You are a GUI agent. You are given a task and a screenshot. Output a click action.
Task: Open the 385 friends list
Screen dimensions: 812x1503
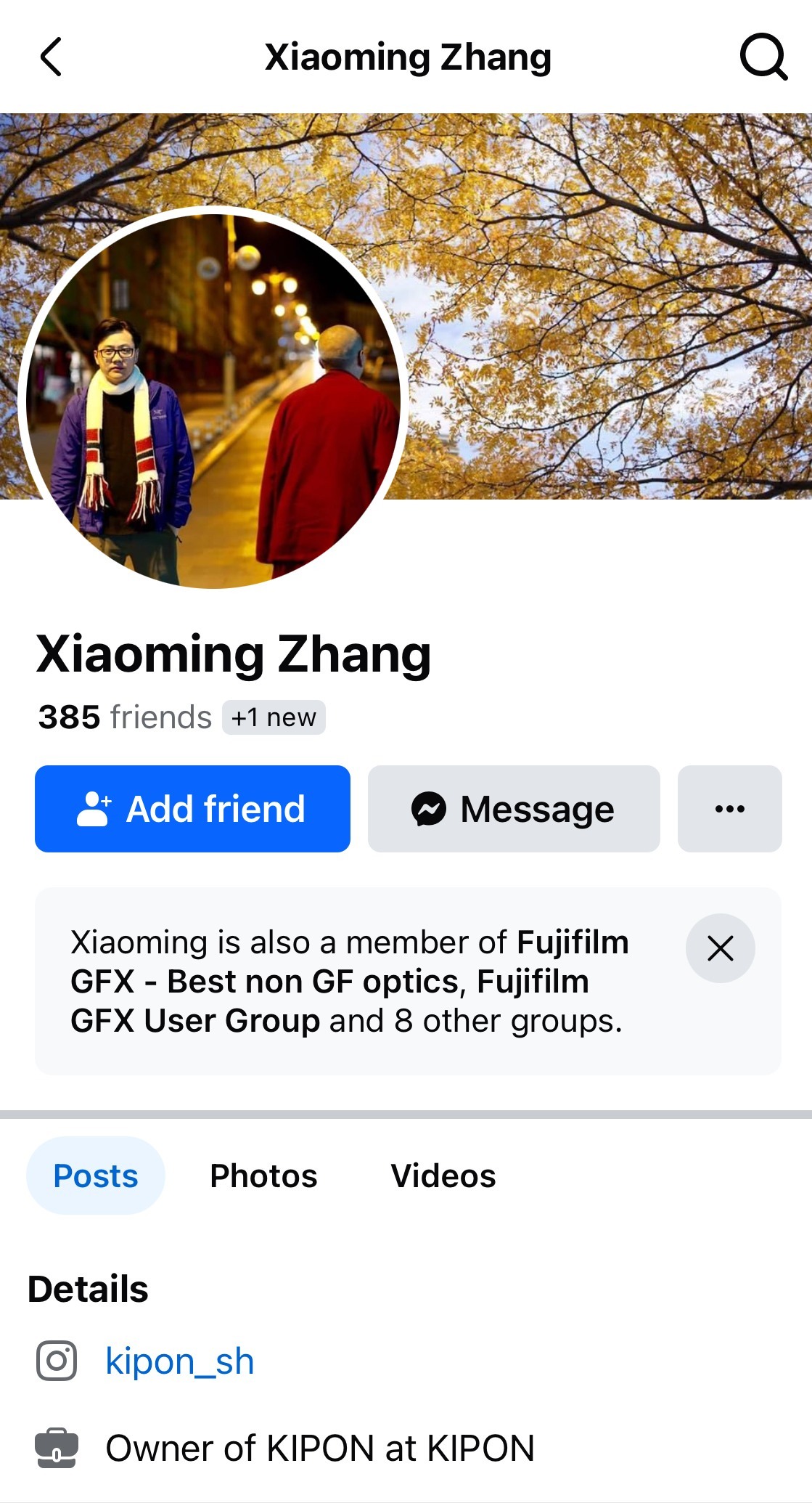click(125, 717)
